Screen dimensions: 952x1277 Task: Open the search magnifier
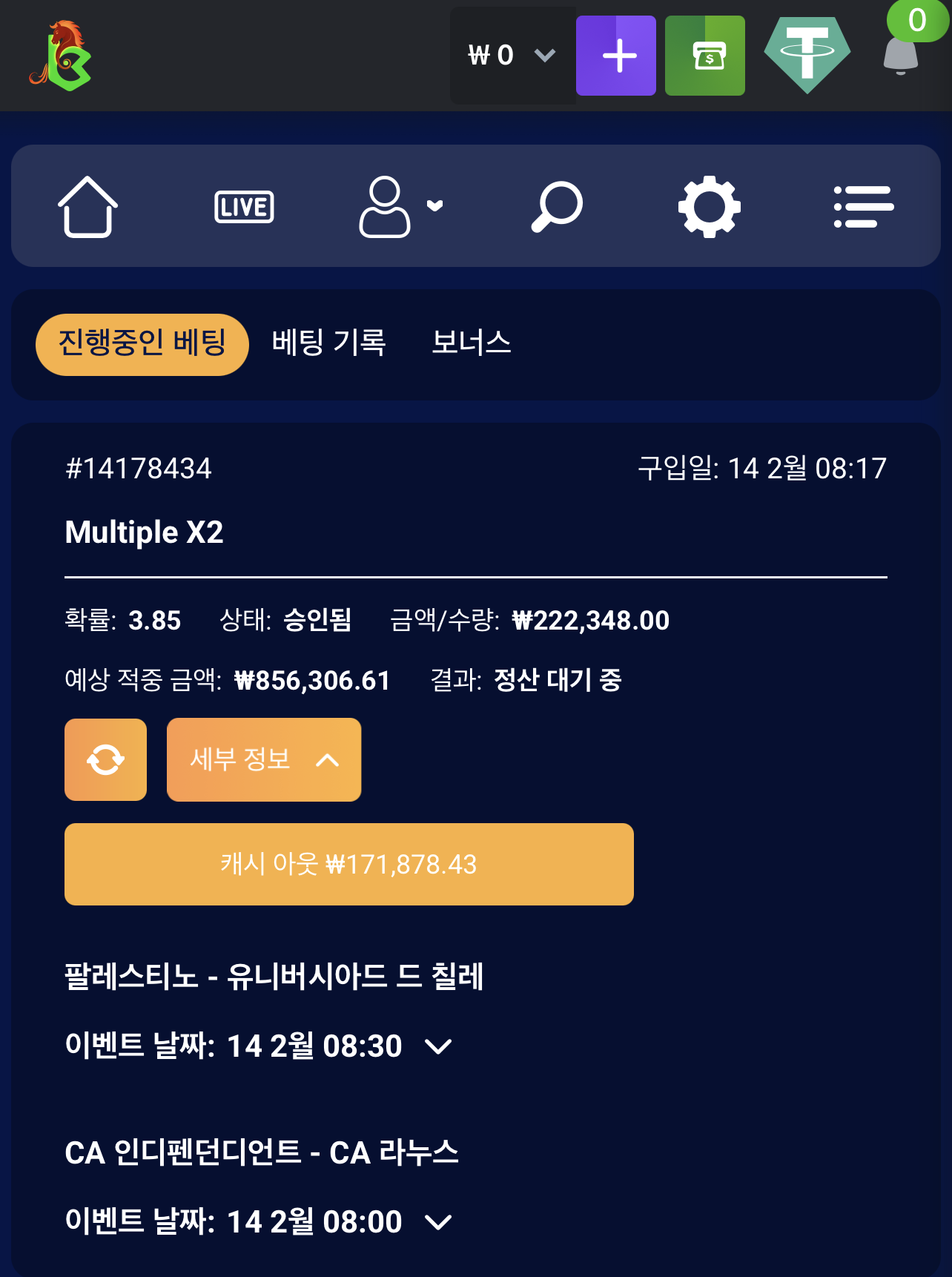557,206
